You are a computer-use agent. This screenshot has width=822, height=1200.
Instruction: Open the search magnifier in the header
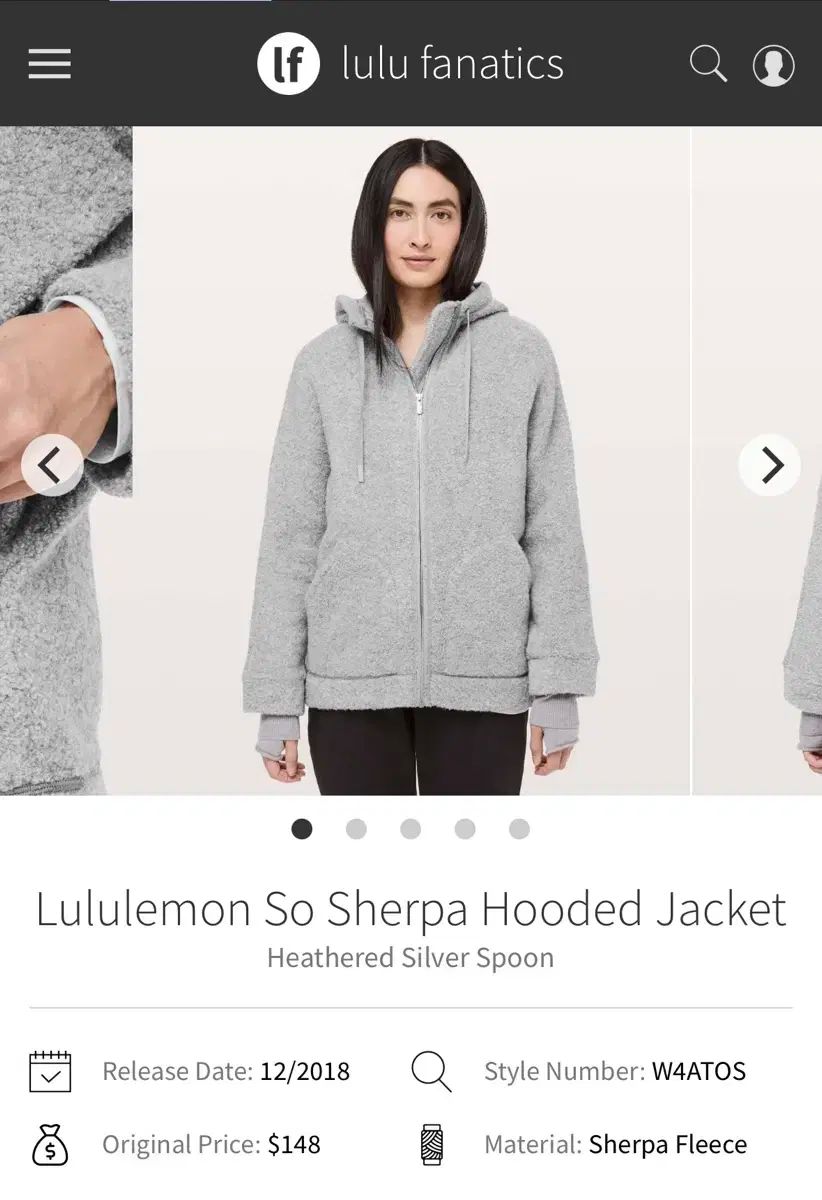(x=708, y=64)
